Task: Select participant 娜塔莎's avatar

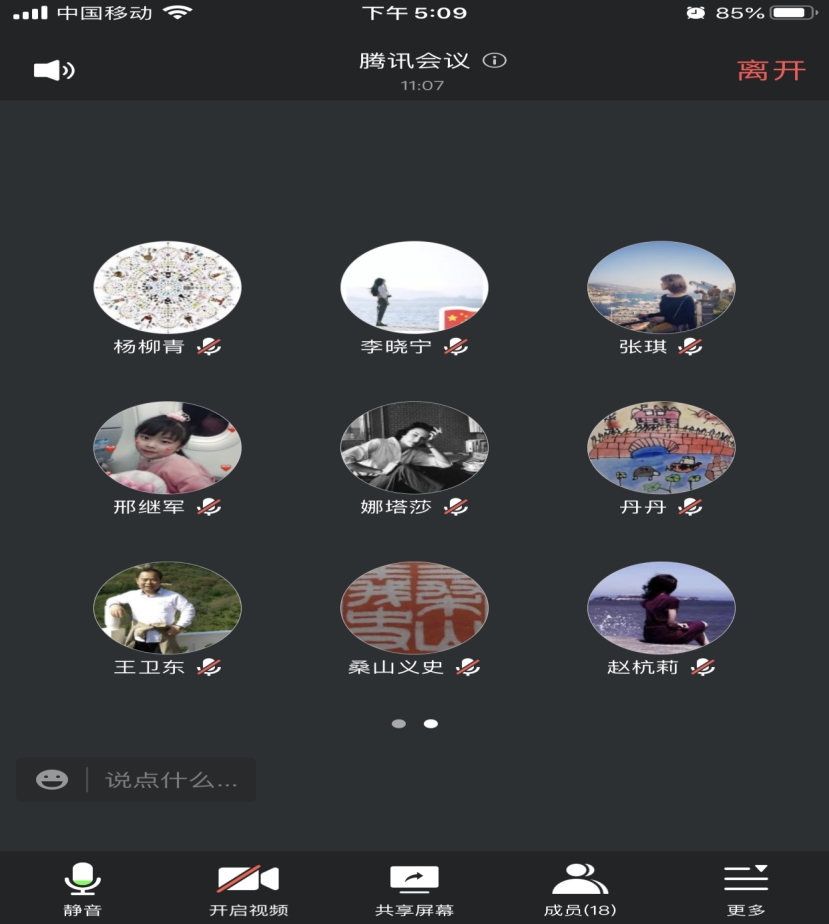Action: click(x=414, y=447)
